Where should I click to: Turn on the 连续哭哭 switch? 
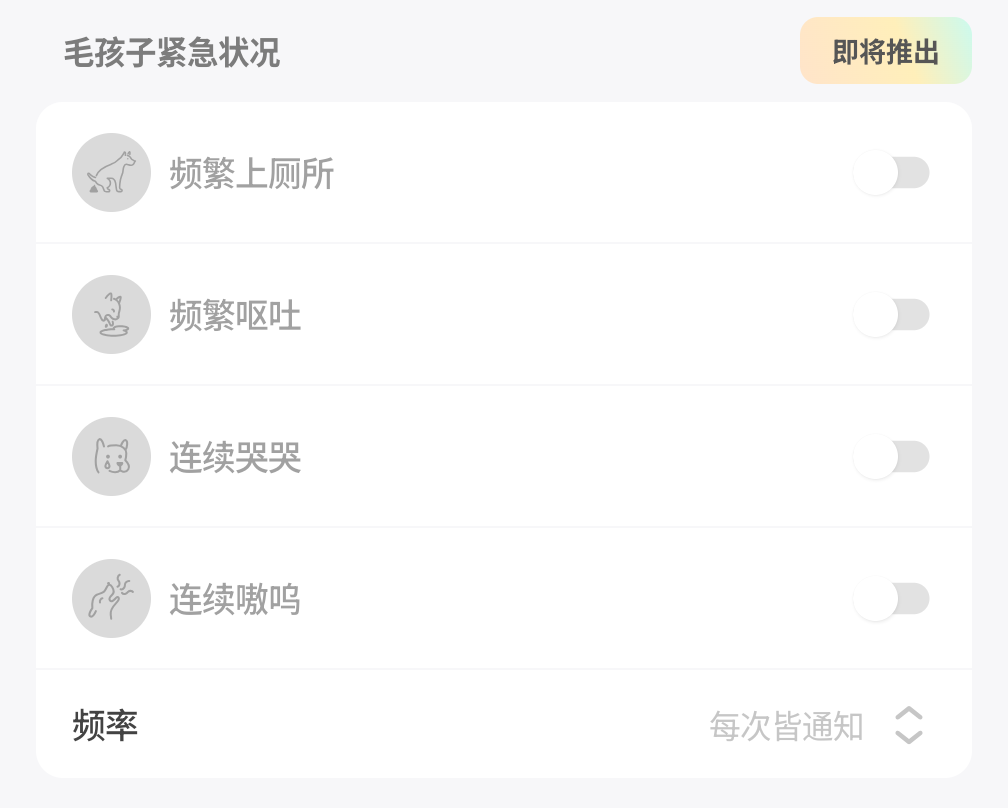[891, 457]
